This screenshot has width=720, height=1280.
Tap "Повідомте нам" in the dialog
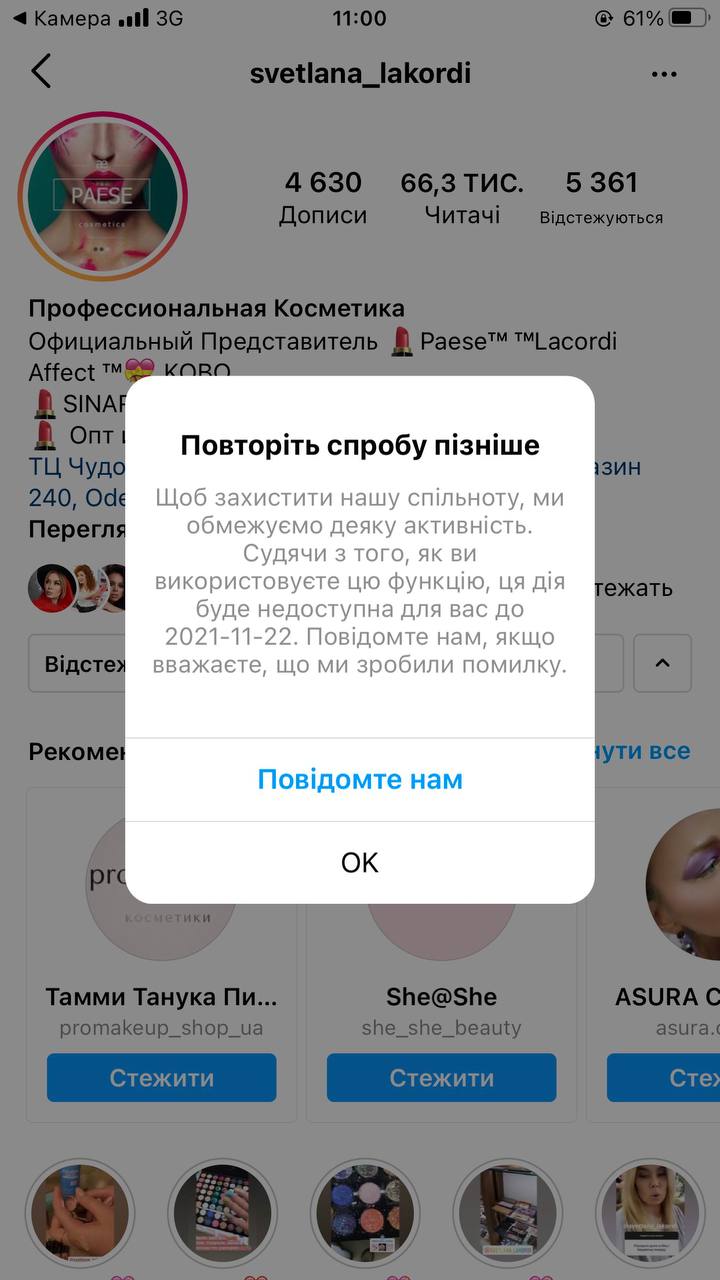point(360,779)
